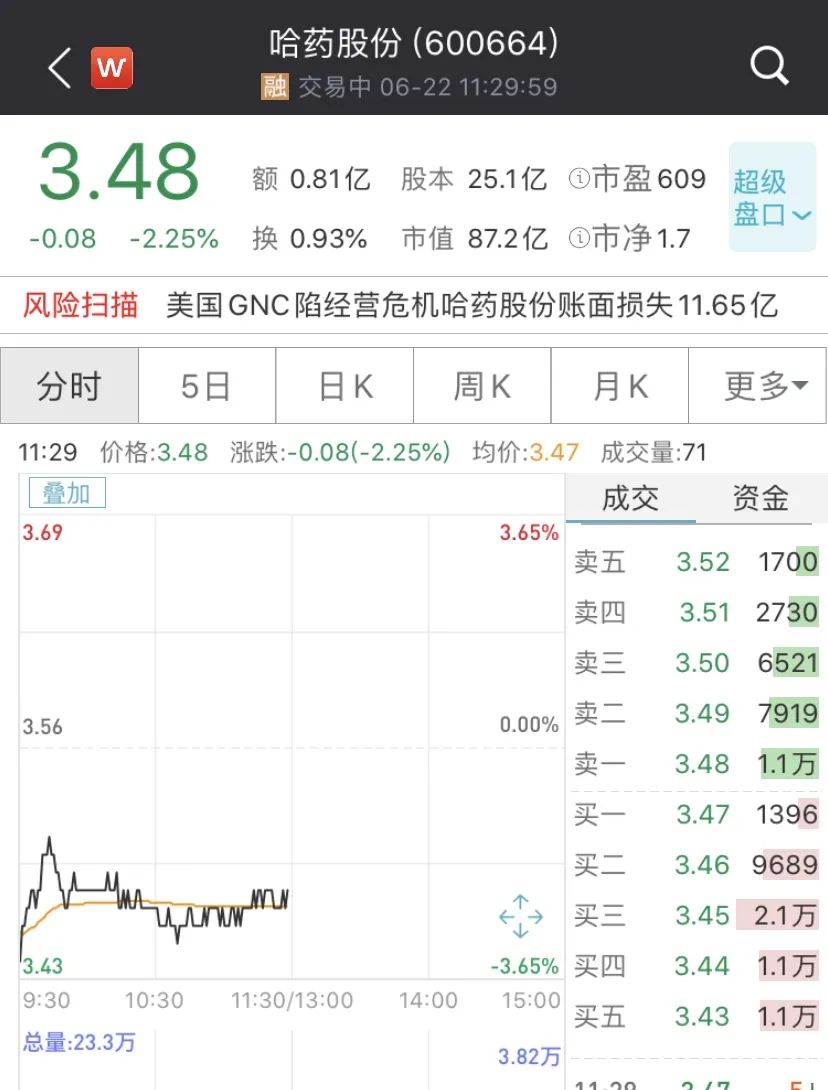Select the 周K chart tab
Image resolution: width=828 pixels, height=1090 pixels.
(x=482, y=386)
